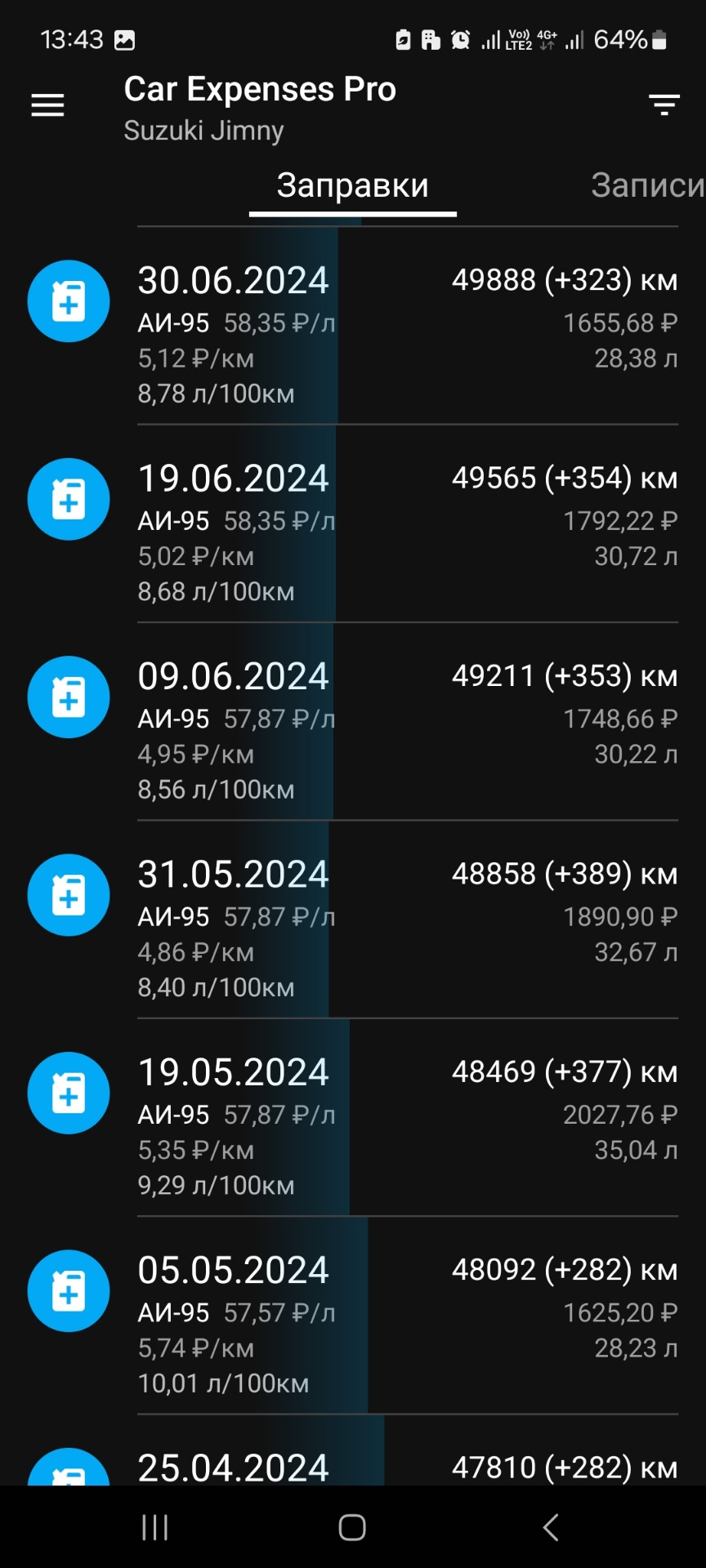Tap the system home button
The height and width of the screenshot is (1568, 706).
click(x=352, y=1527)
